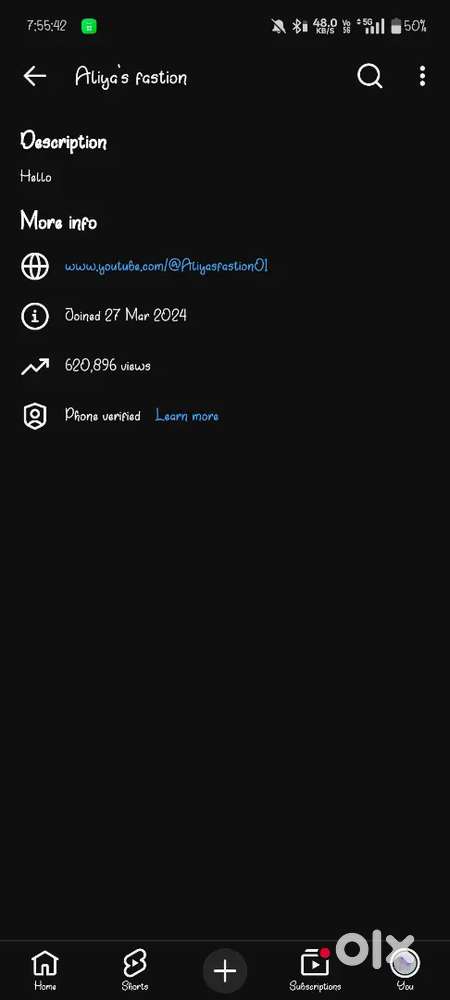This screenshot has height=1000, width=450.
Task: Open the three-dot overflow menu
Action: click(422, 77)
